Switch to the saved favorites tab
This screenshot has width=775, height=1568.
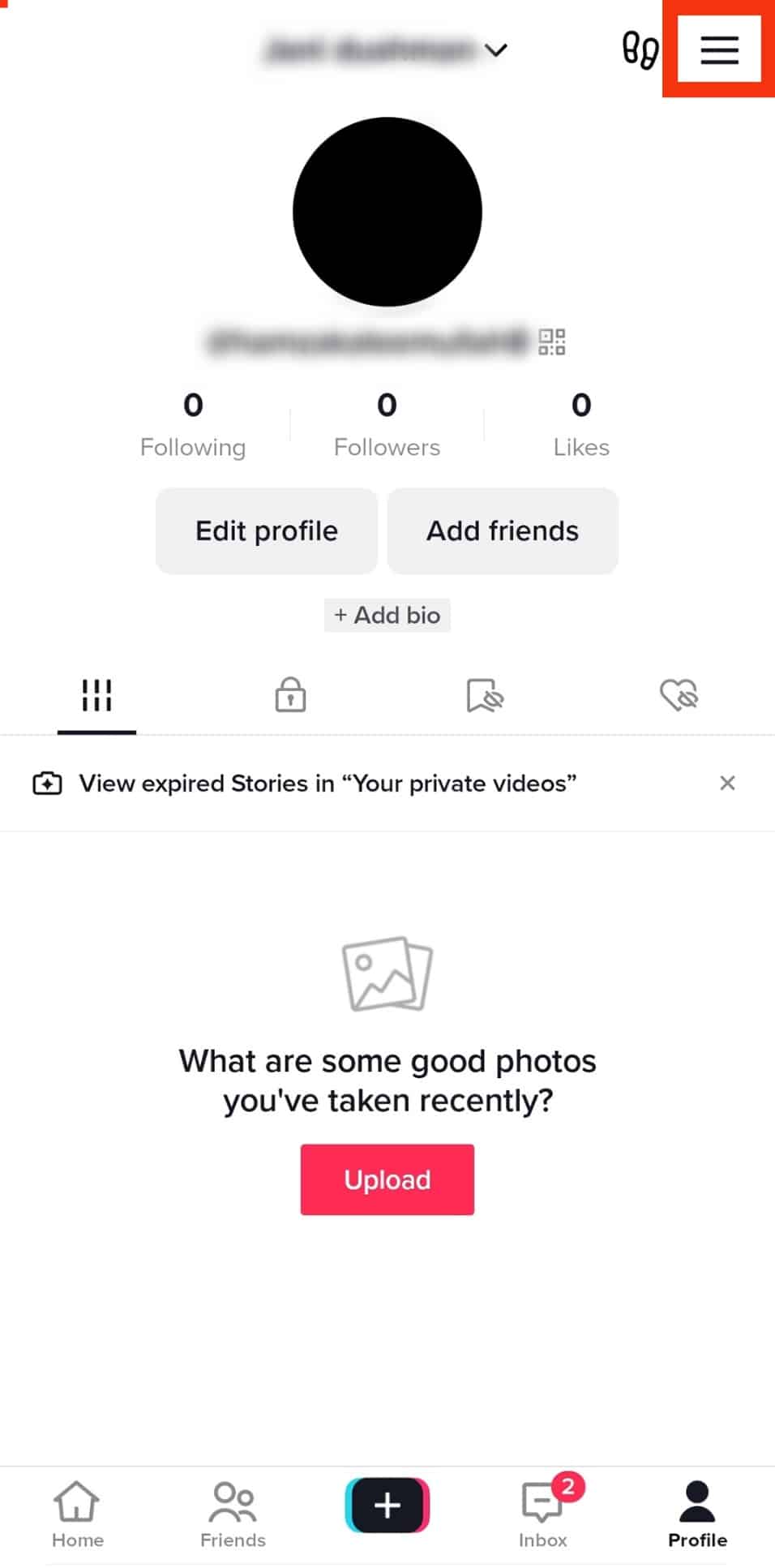[485, 695]
